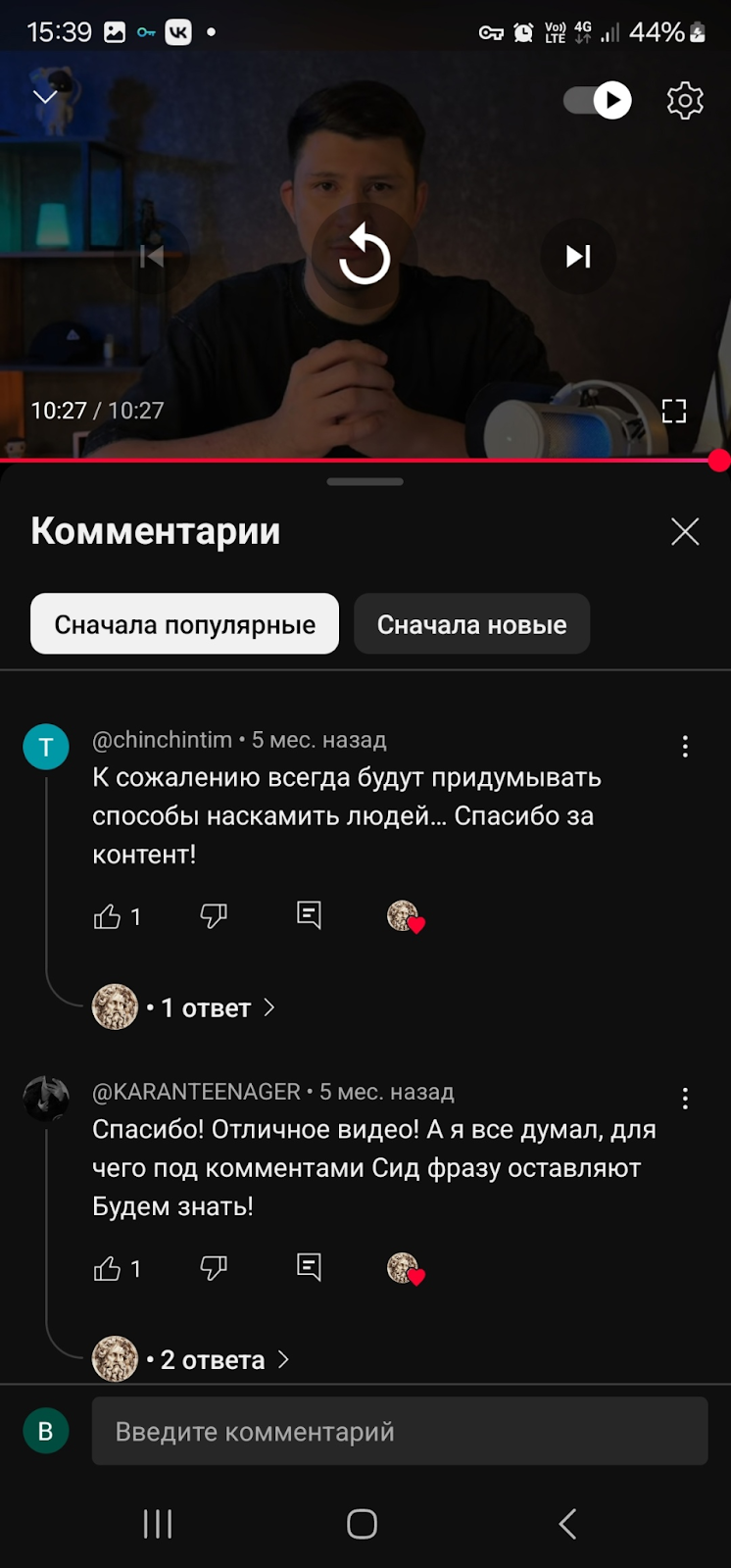This screenshot has height=1568, width=731.
Task: Close the comments panel
Action: (x=685, y=531)
